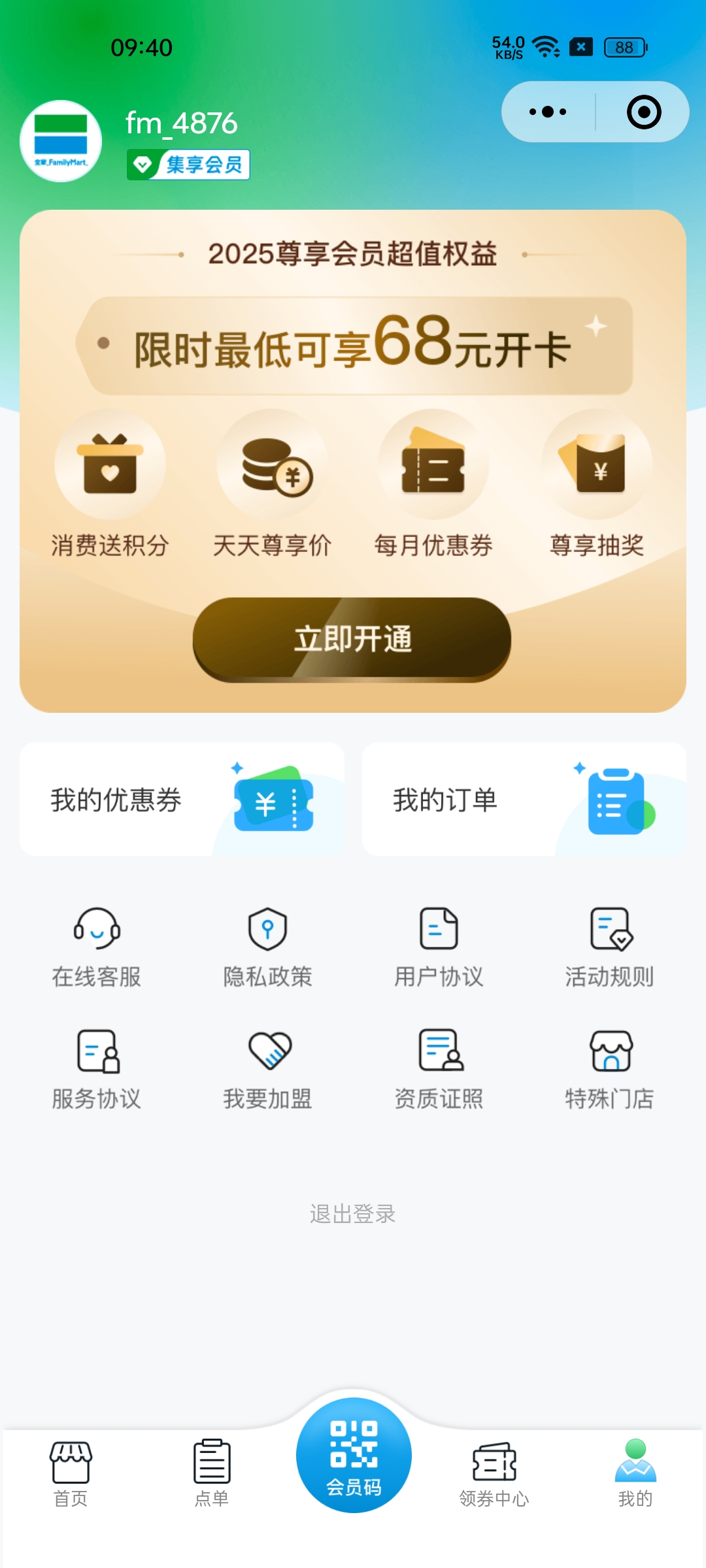Open 我的优惠券 card

(x=182, y=799)
